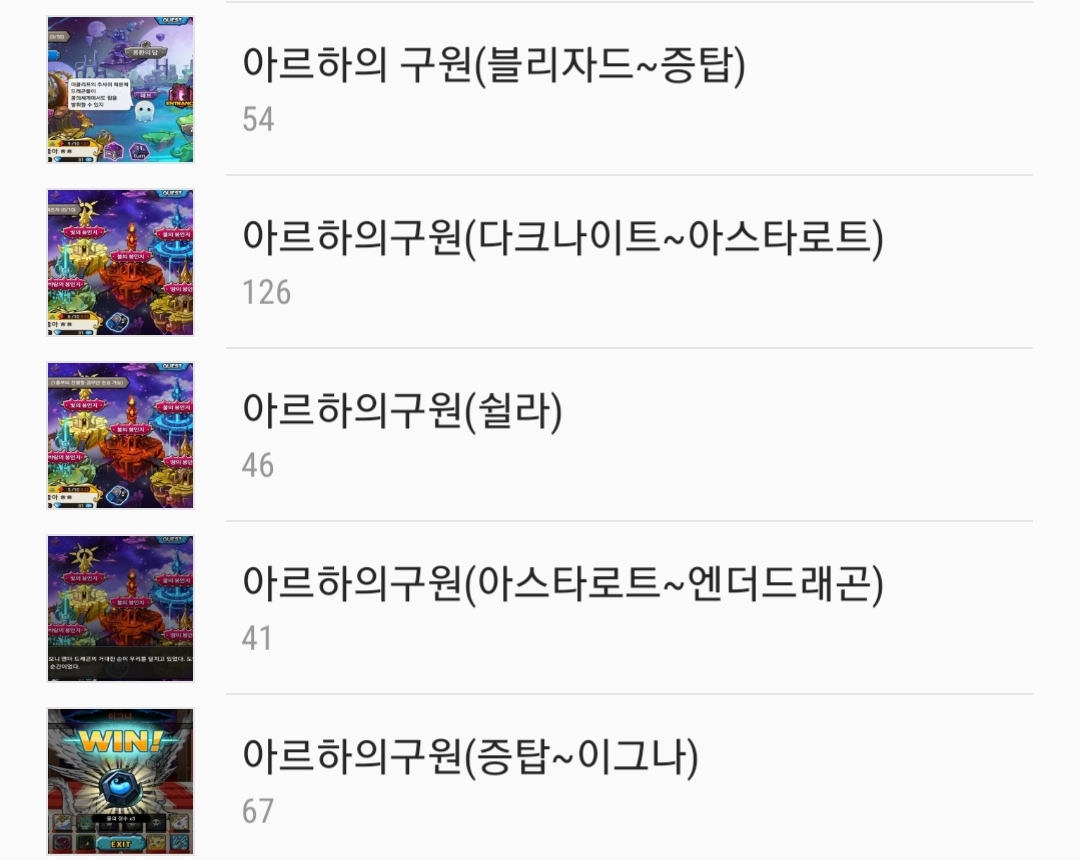The height and width of the screenshot is (860, 1080).
Task: Open the album 아르하의구원(다크나이트~아스타로트)
Action: pyautogui.click(x=540, y=262)
